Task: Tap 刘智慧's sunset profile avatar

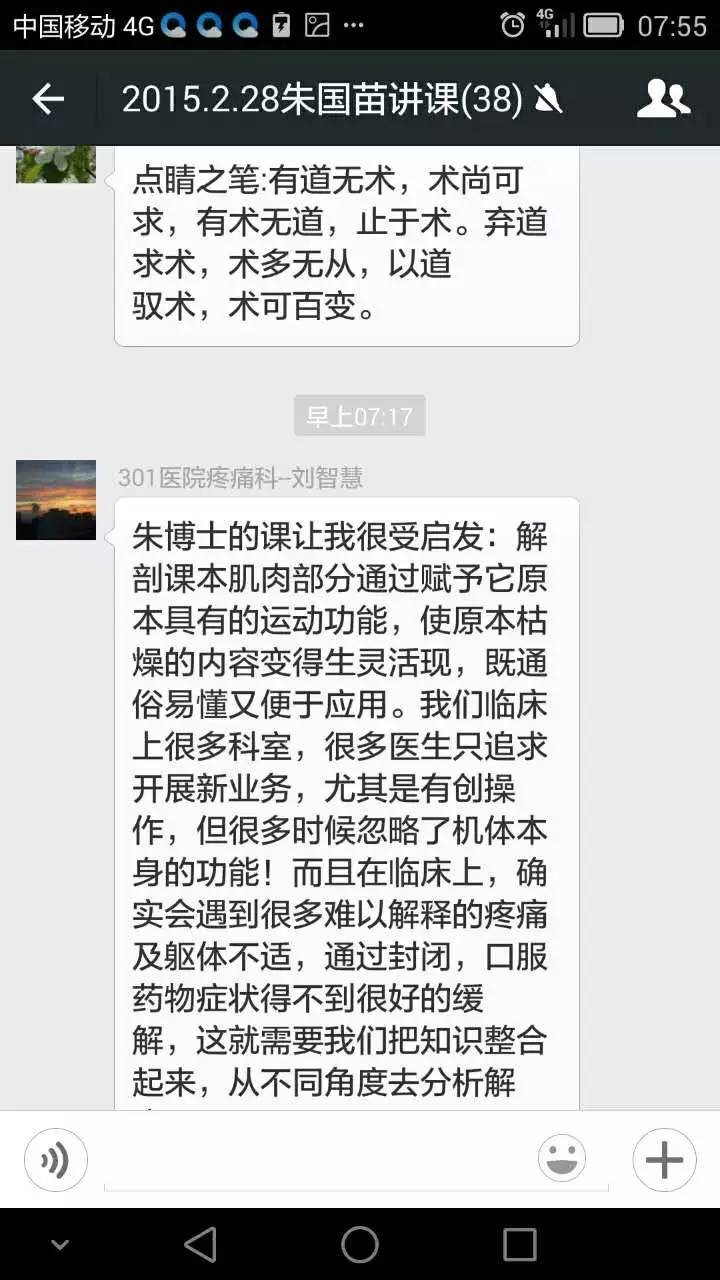Action: point(56,500)
